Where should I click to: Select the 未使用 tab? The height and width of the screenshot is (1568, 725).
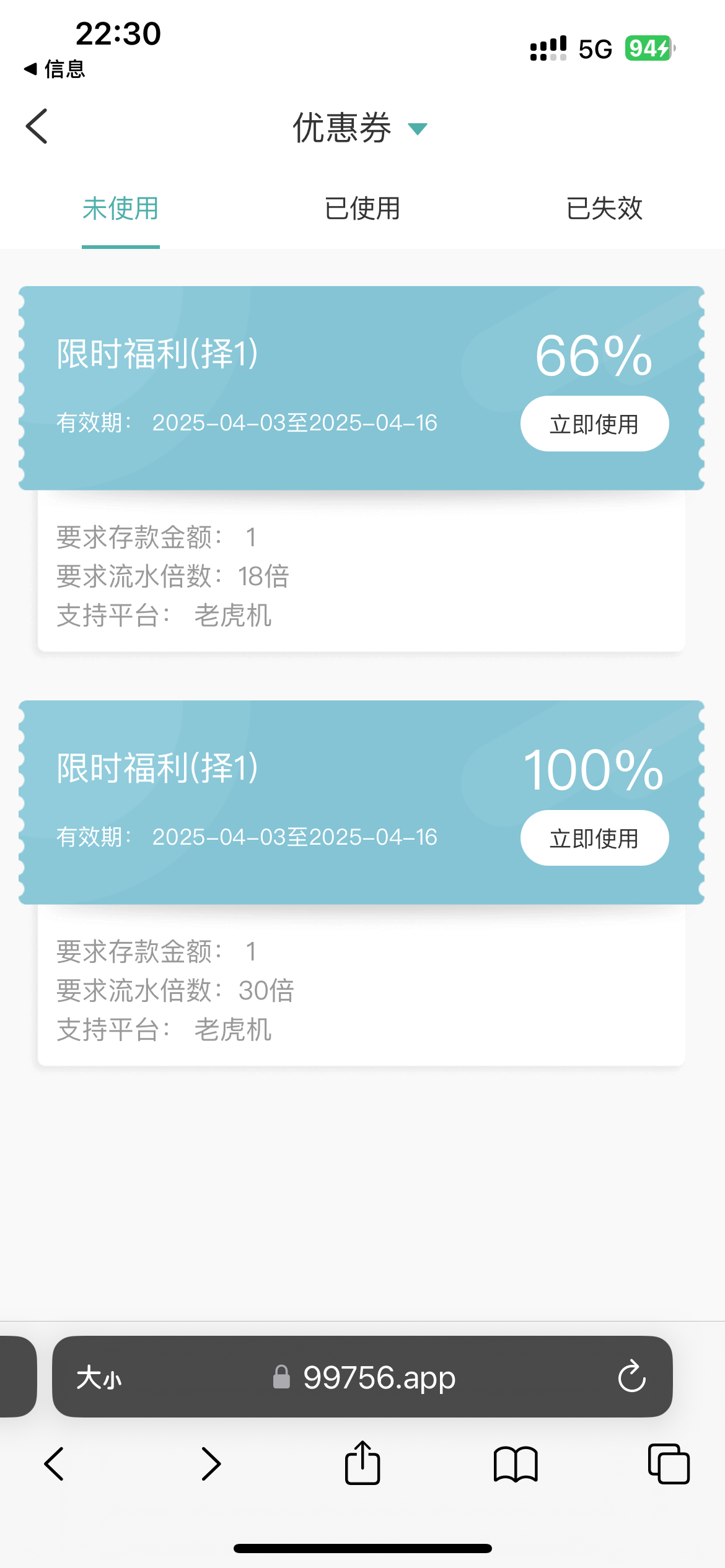121,208
